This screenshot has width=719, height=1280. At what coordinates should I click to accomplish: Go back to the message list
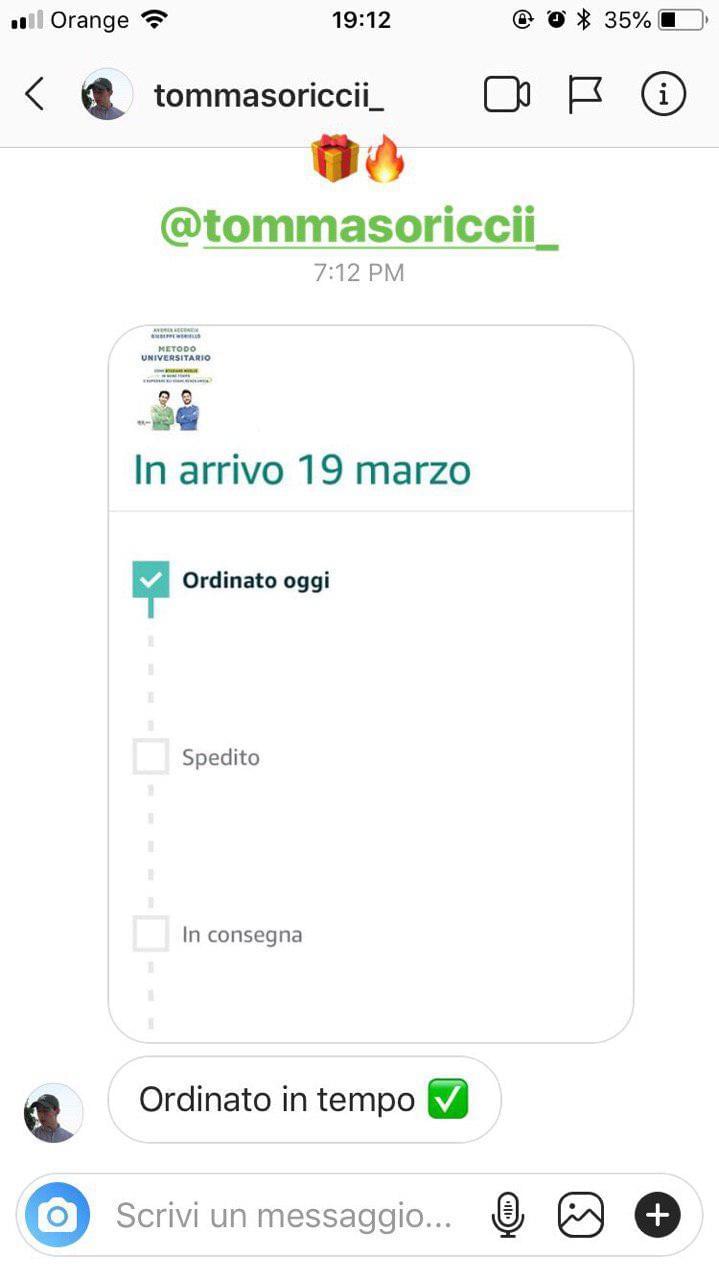(35, 95)
